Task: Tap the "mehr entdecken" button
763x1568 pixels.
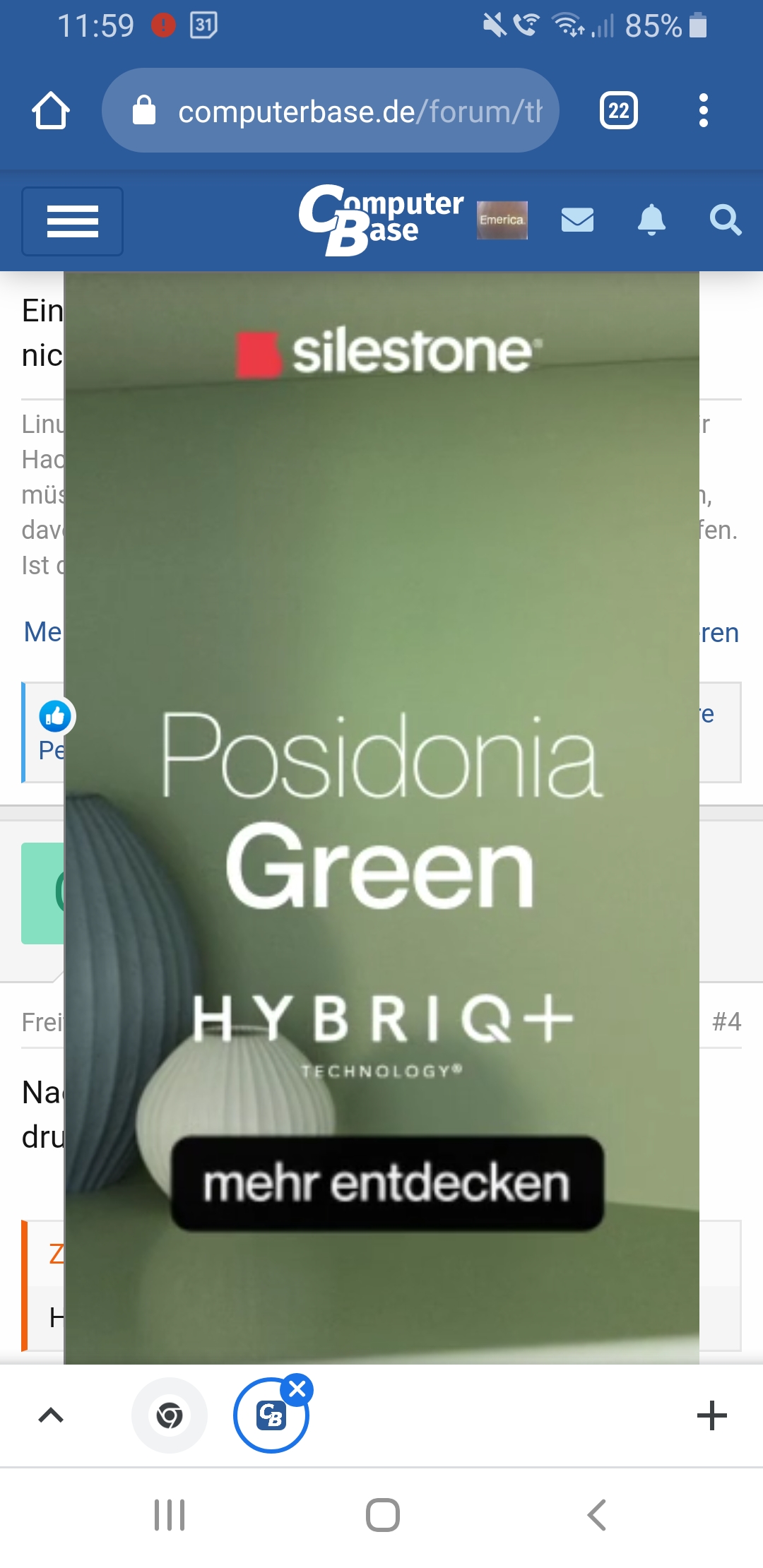Action: coord(387,1184)
